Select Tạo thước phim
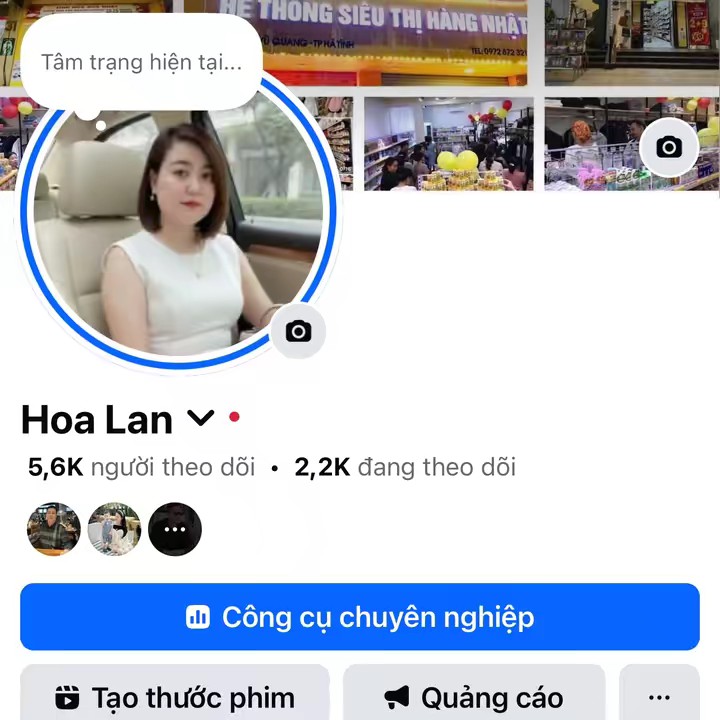Viewport: 720px width, 720px height. pyautogui.click(x=175, y=696)
